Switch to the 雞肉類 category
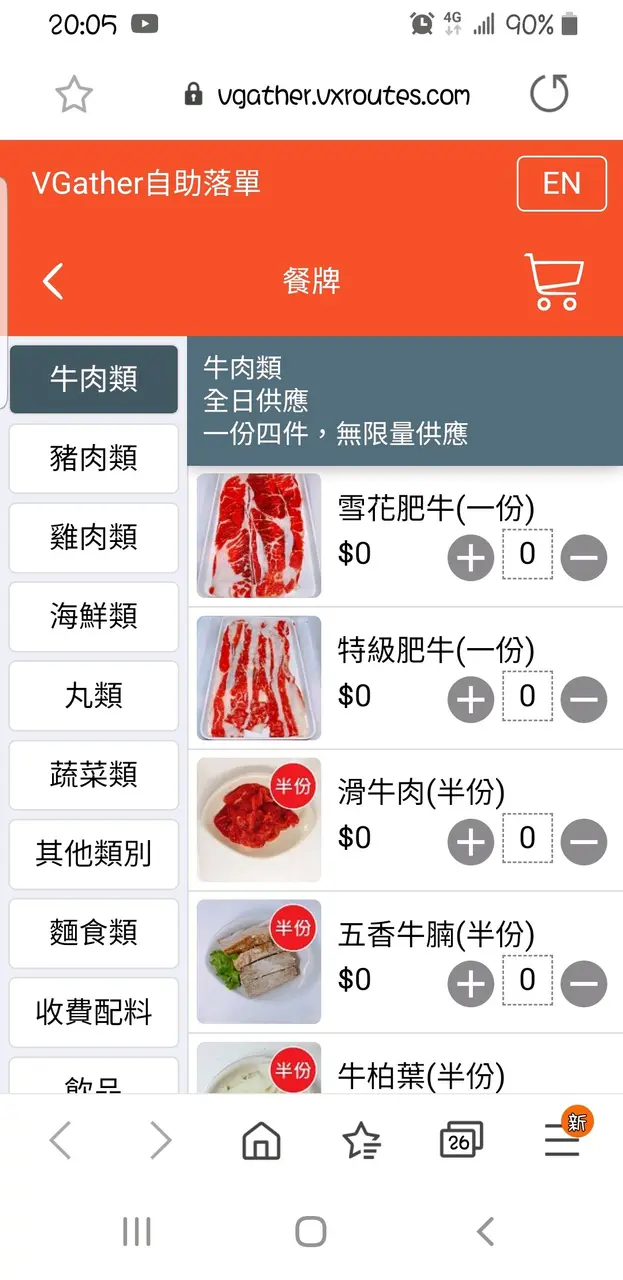 [94, 537]
